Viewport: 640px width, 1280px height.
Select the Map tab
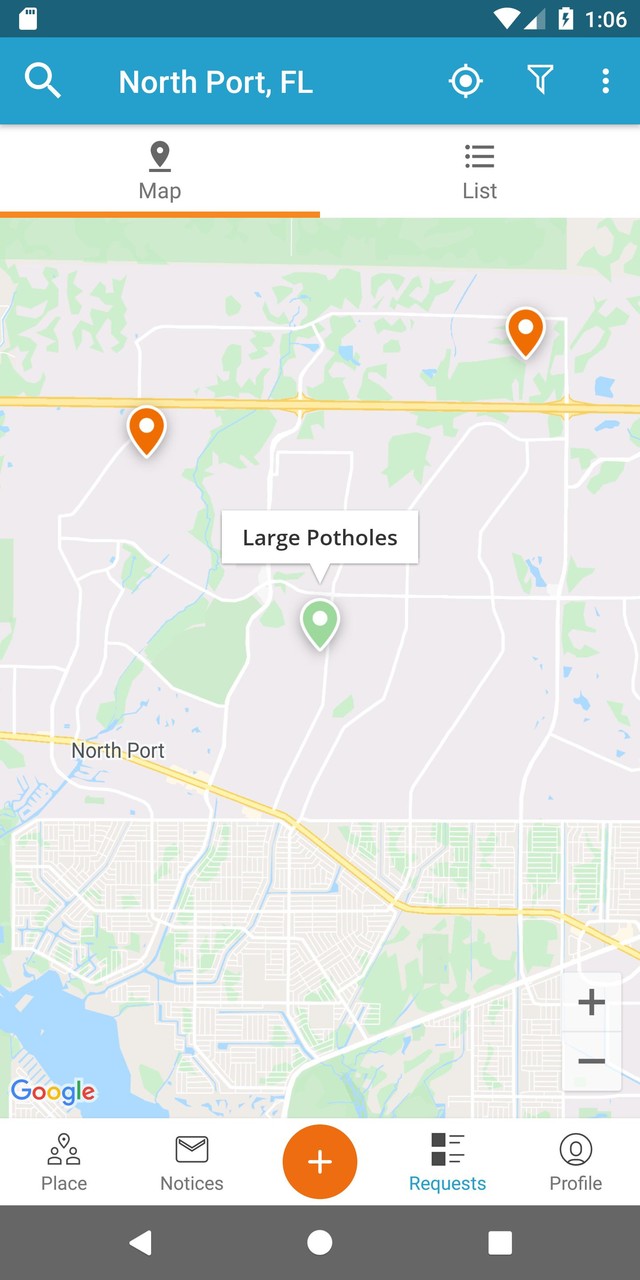pyautogui.click(x=160, y=171)
